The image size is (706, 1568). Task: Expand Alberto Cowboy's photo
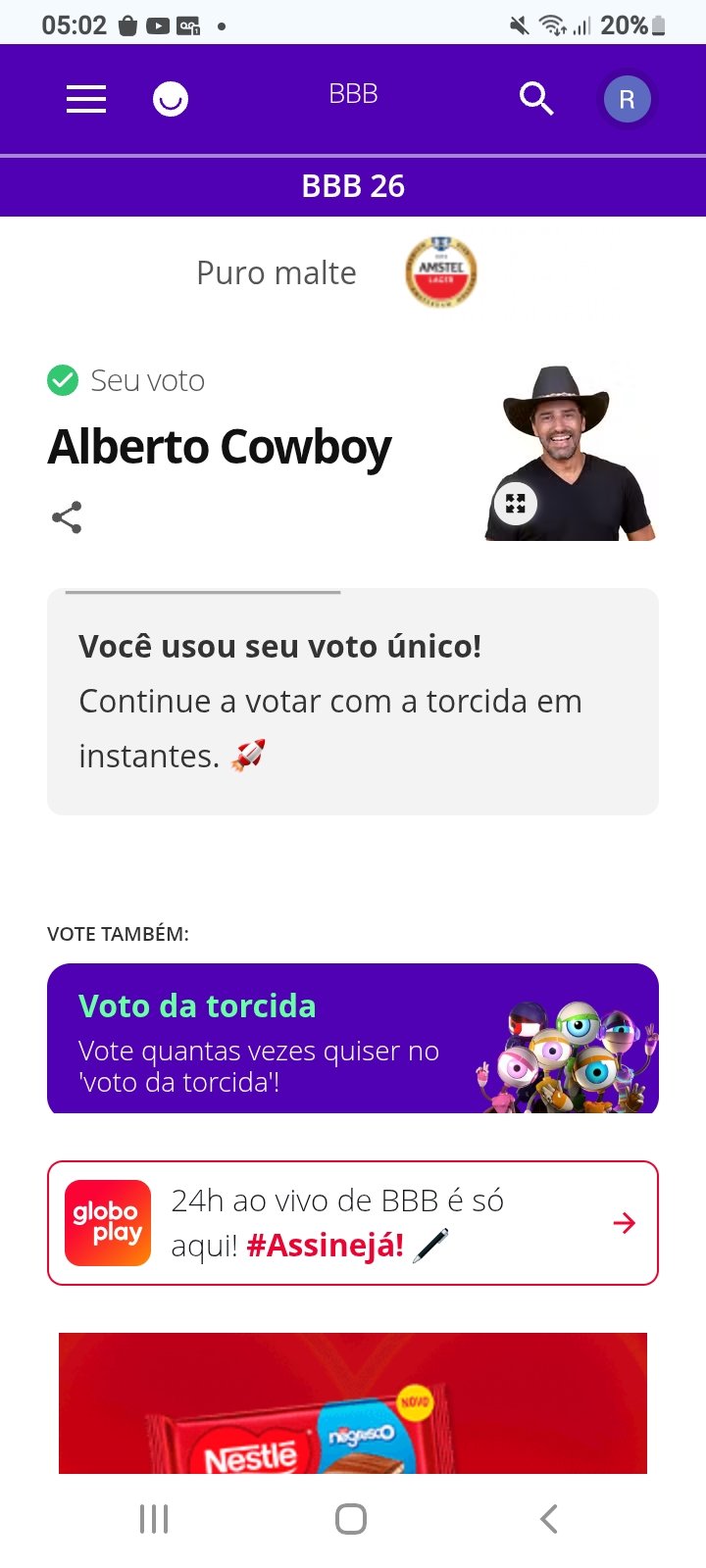pos(516,504)
